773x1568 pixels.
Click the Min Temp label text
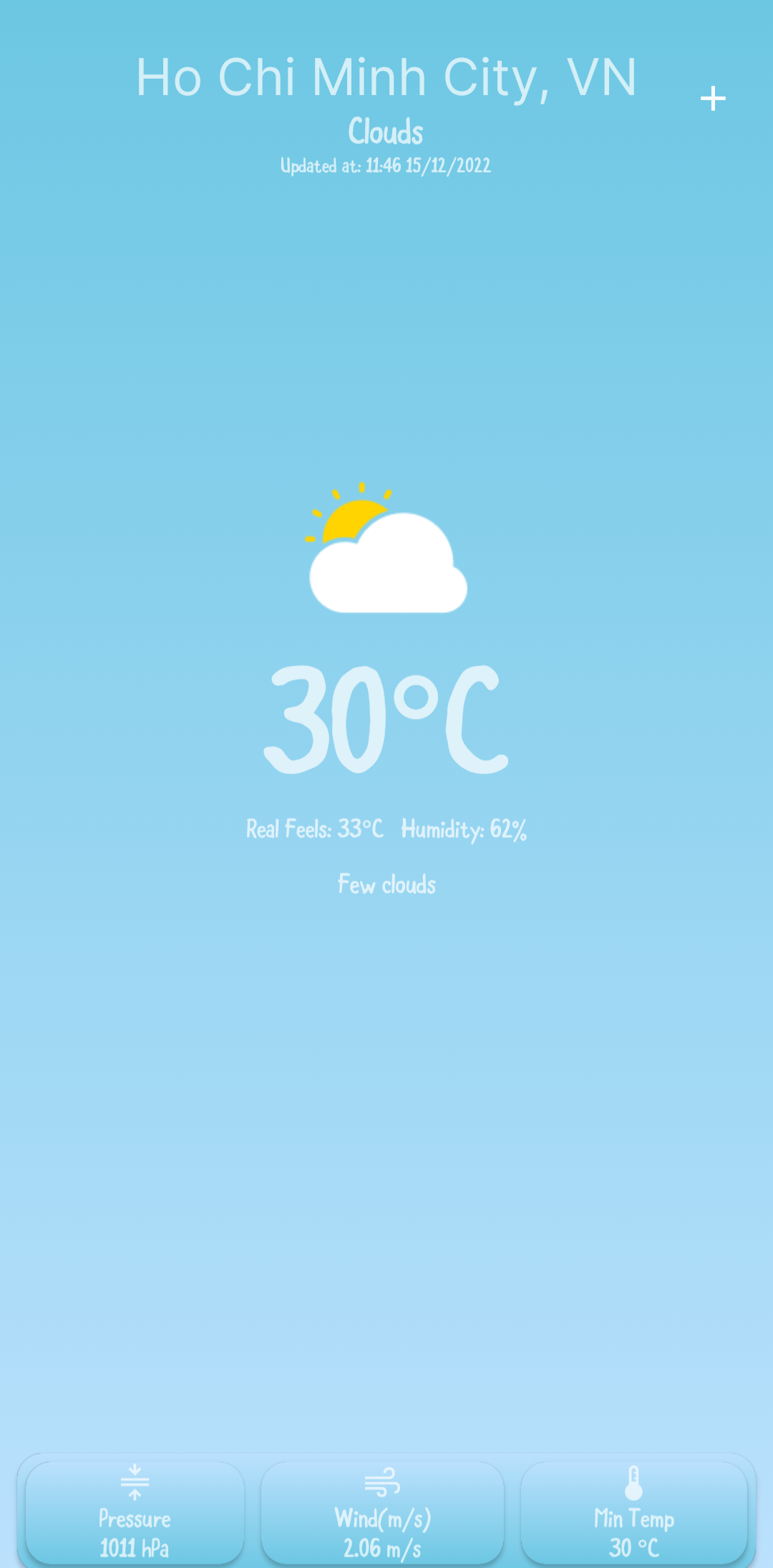tap(633, 1519)
